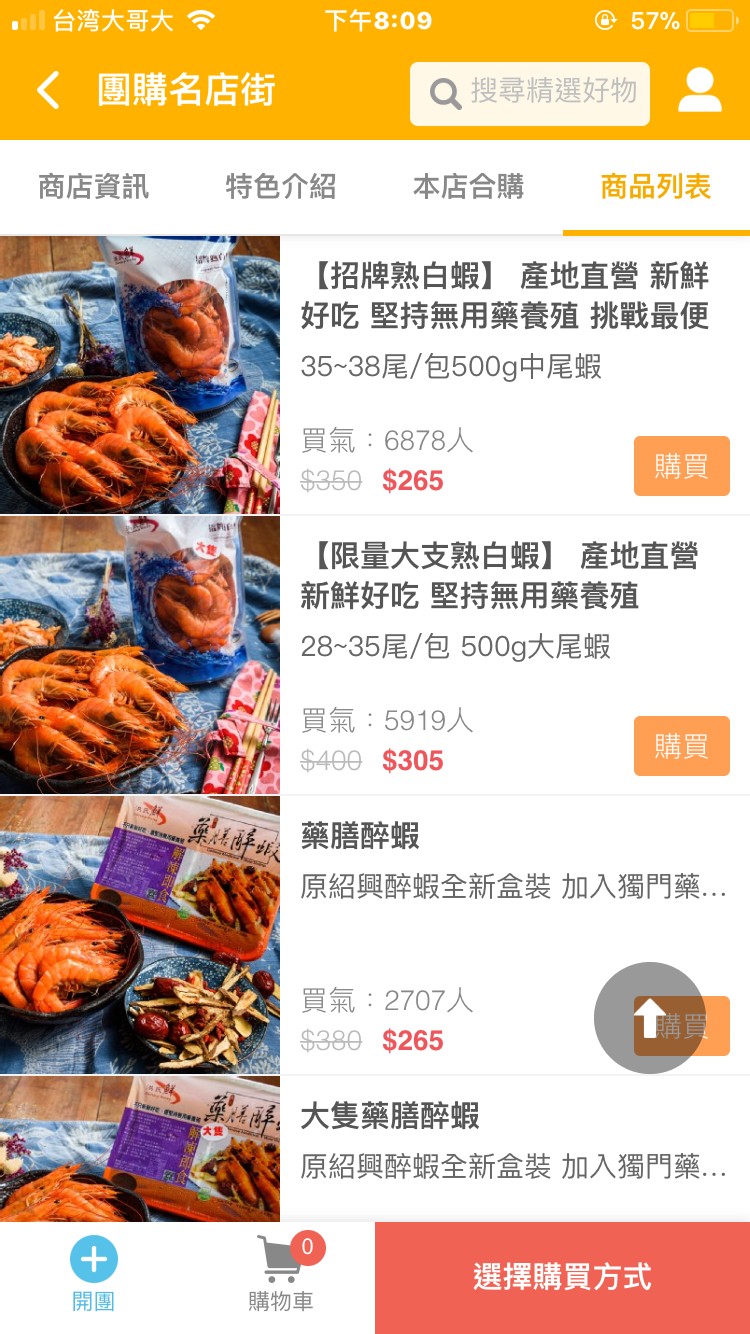Go back using the header arrow

[48, 91]
